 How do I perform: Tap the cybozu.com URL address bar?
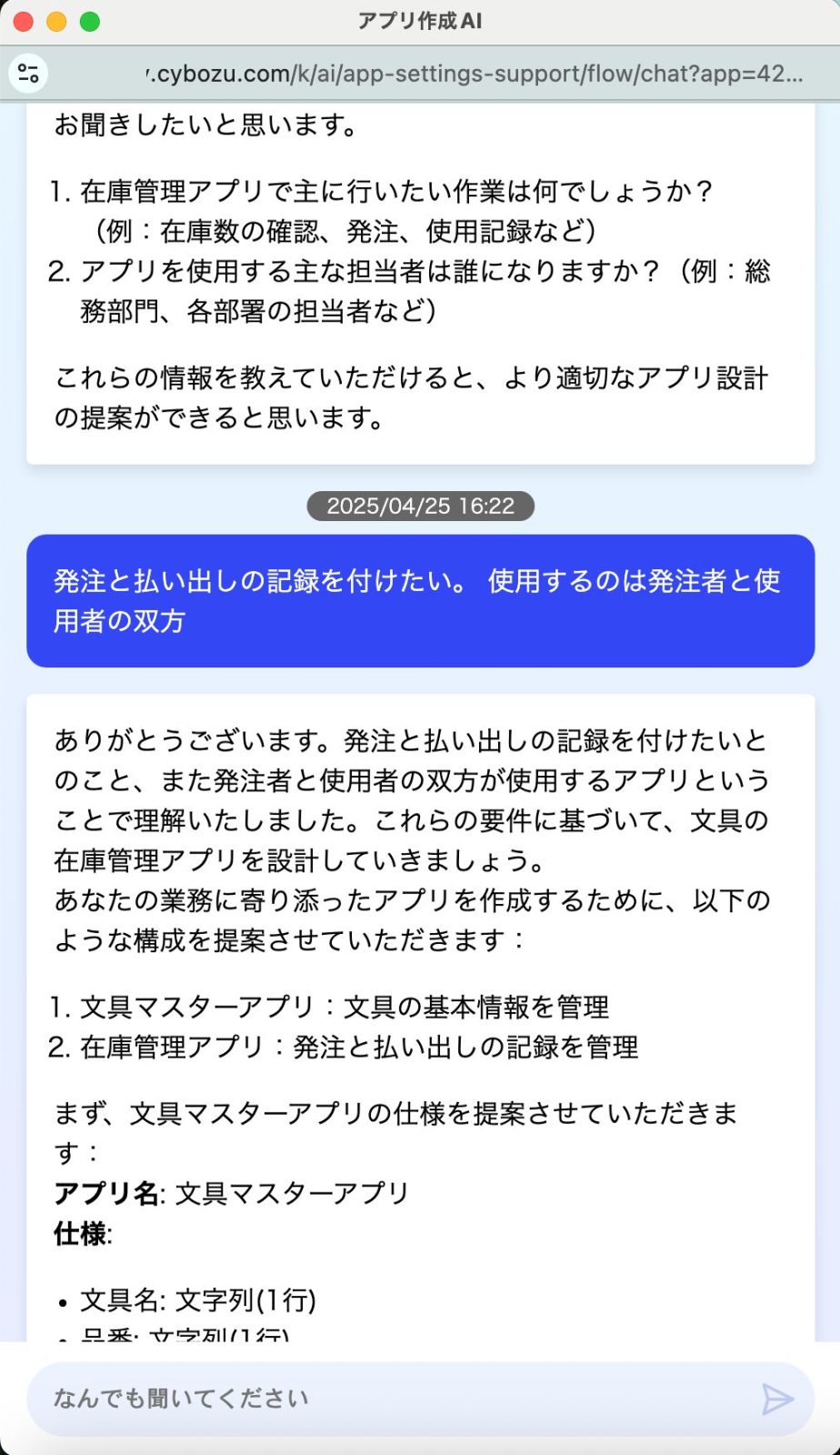474,74
